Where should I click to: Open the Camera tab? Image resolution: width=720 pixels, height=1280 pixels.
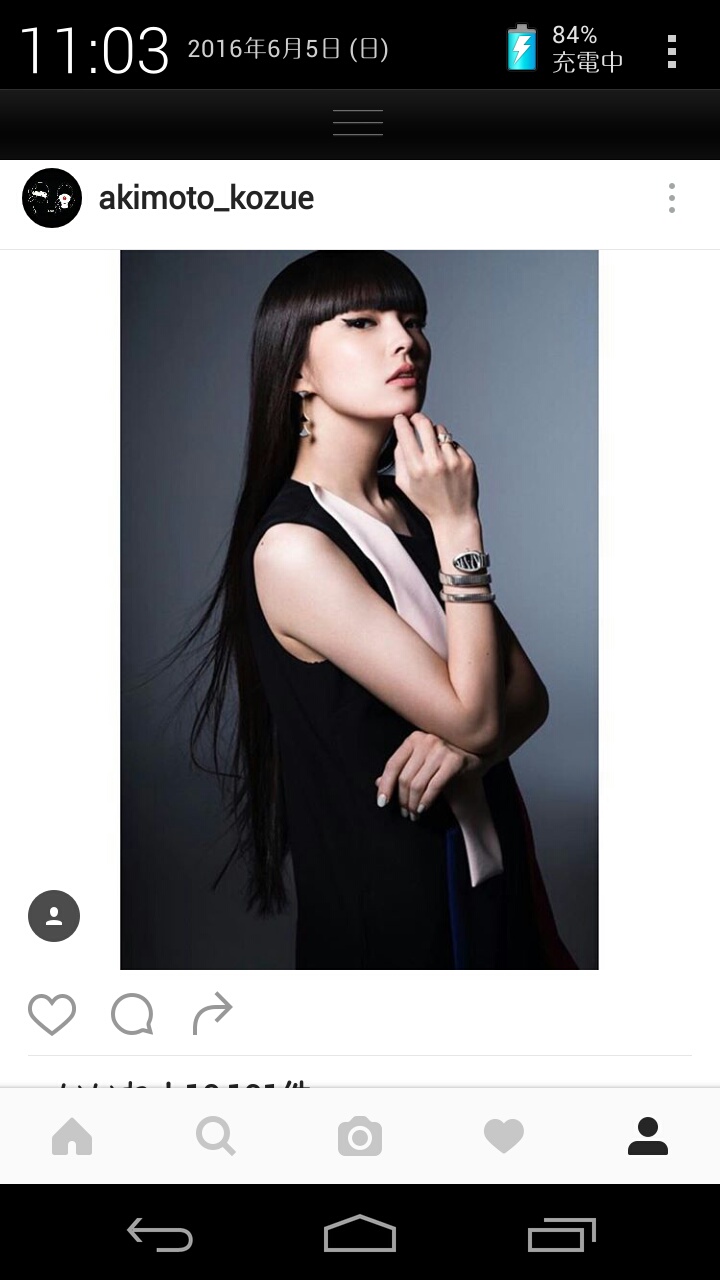[360, 1137]
